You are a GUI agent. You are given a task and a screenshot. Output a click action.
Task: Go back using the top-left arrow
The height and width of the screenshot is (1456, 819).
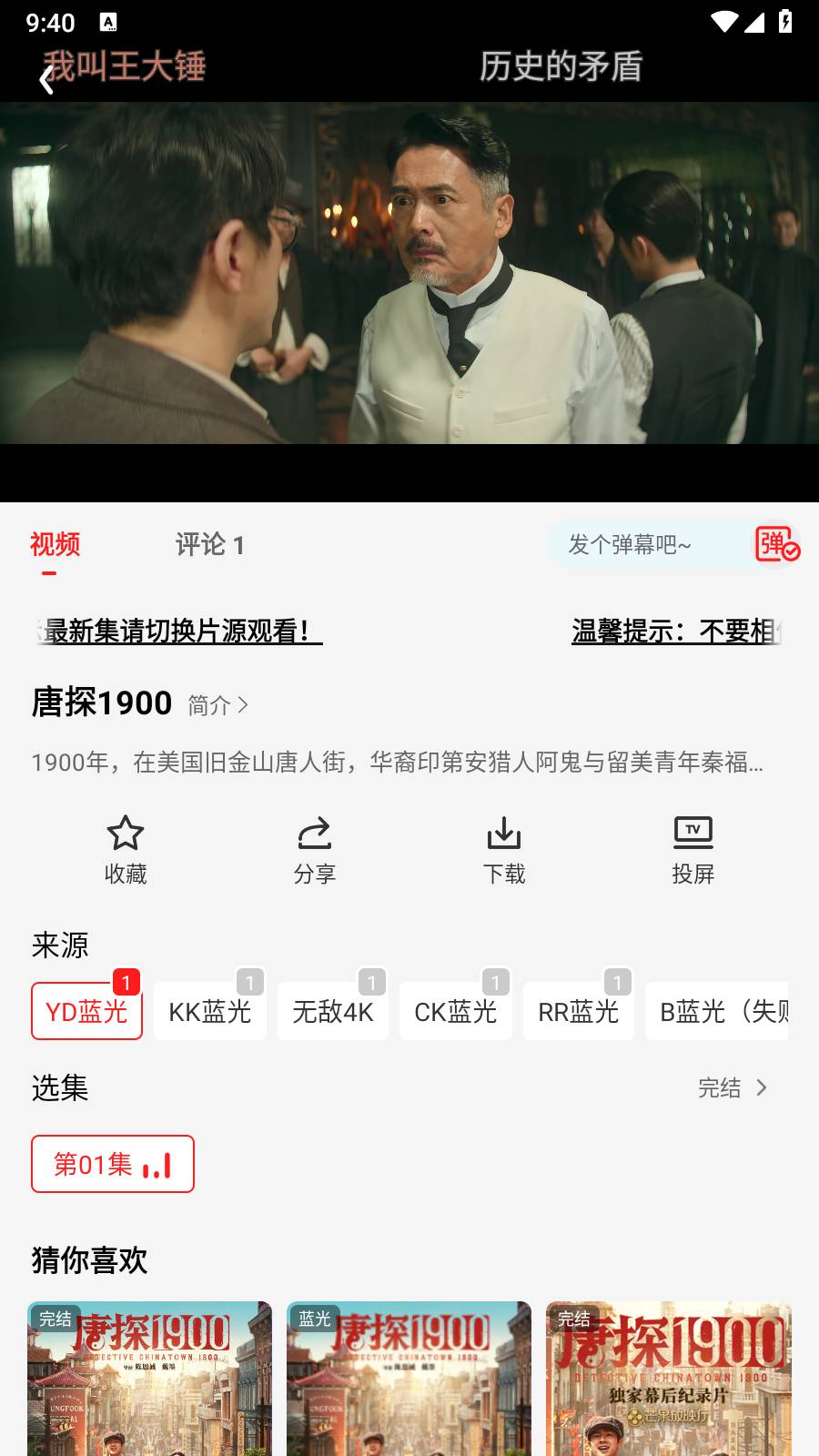pos(45,80)
